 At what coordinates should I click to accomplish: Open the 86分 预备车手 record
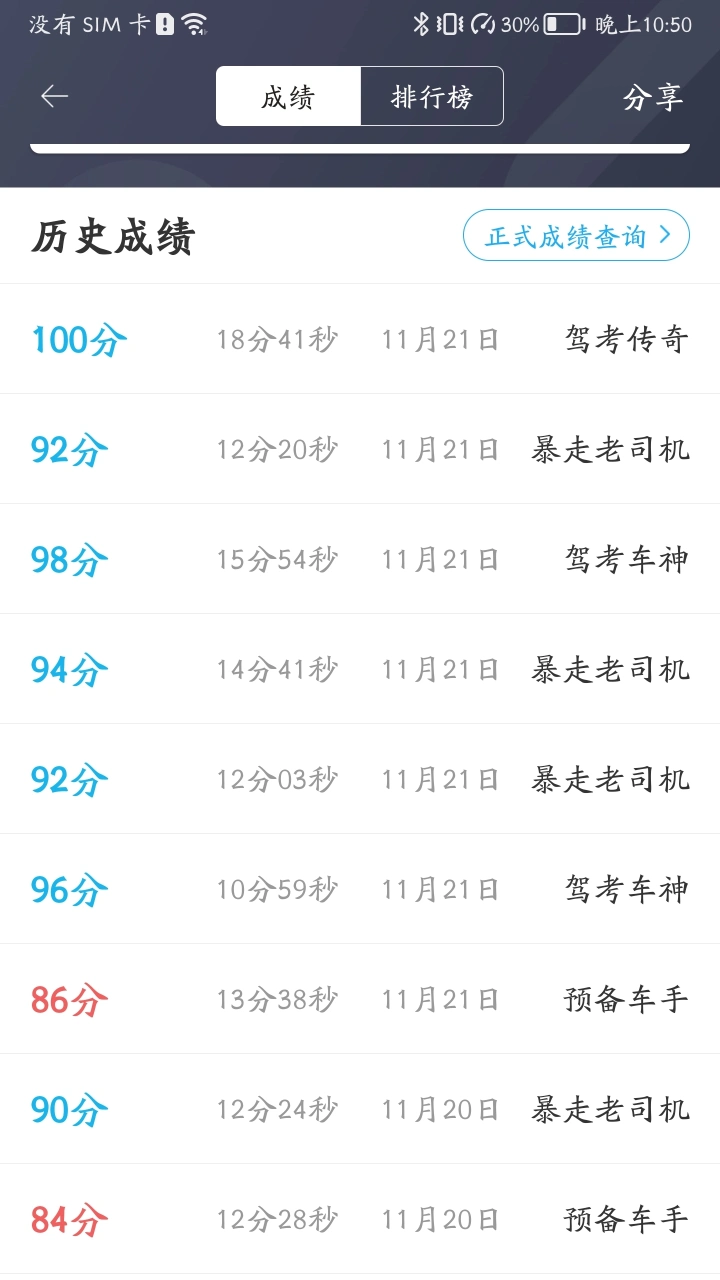[x=360, y=999]
